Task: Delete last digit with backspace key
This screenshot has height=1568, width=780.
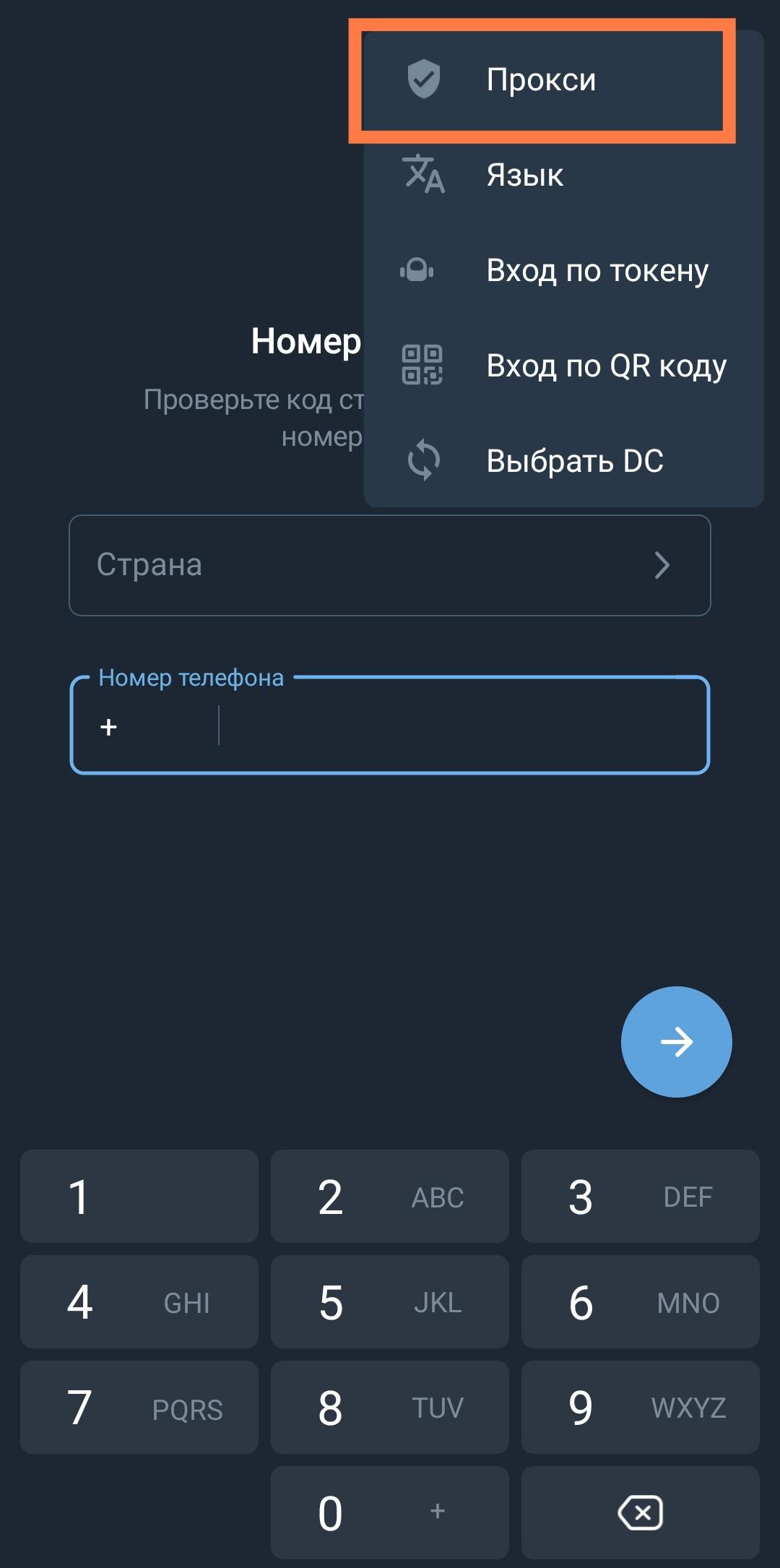Action: point(640,1513)
